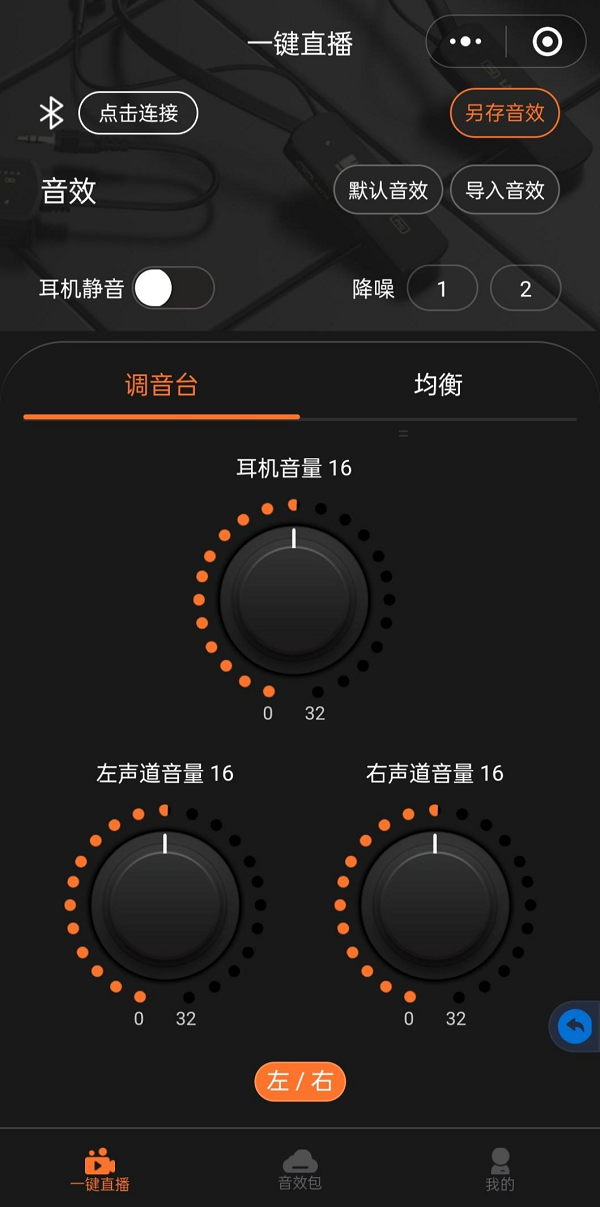Restore defaults with 默认音效

(x=388, y=190)
